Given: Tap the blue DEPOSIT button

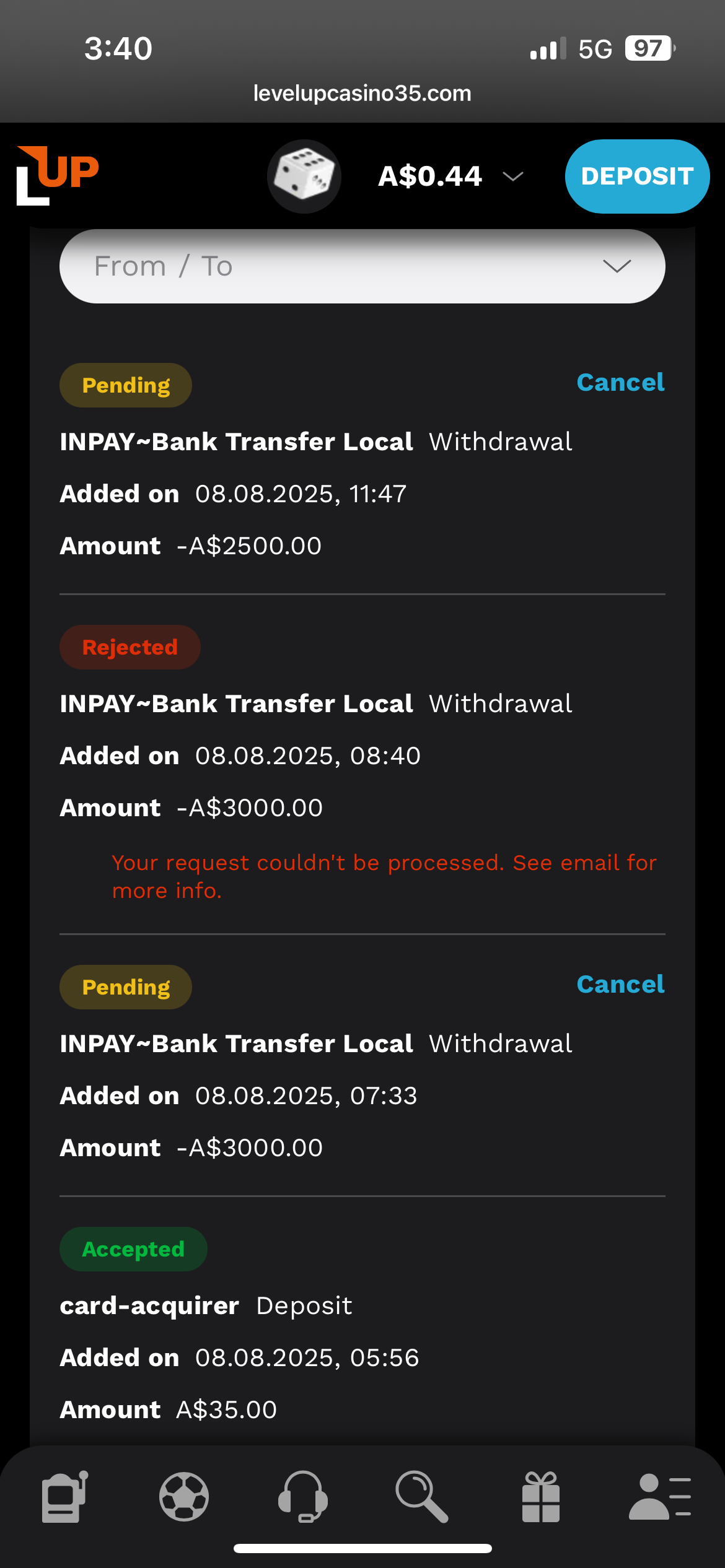Looking at the screenshot, I should pyautogui.click(x=636, y=176).
